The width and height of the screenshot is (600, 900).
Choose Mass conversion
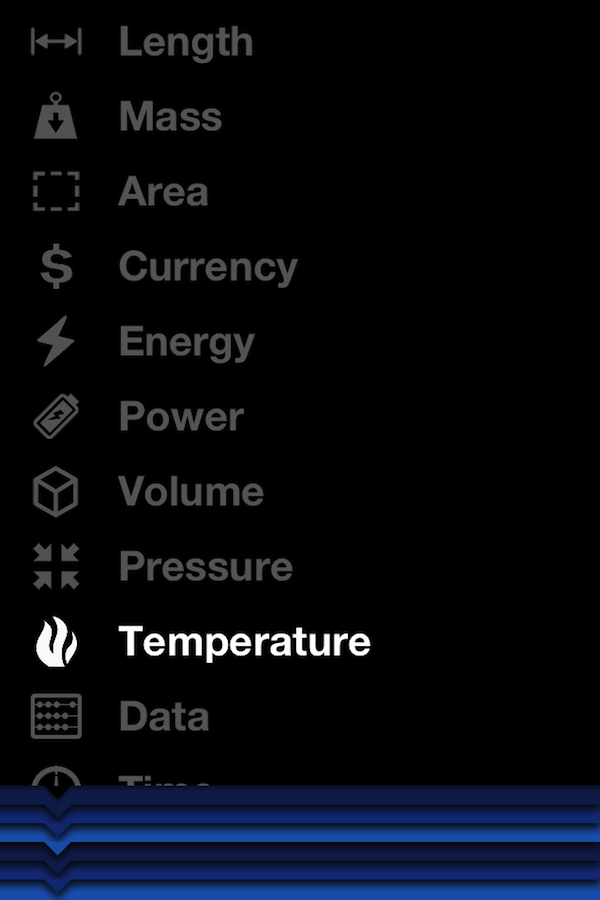(x=170, y=117)
